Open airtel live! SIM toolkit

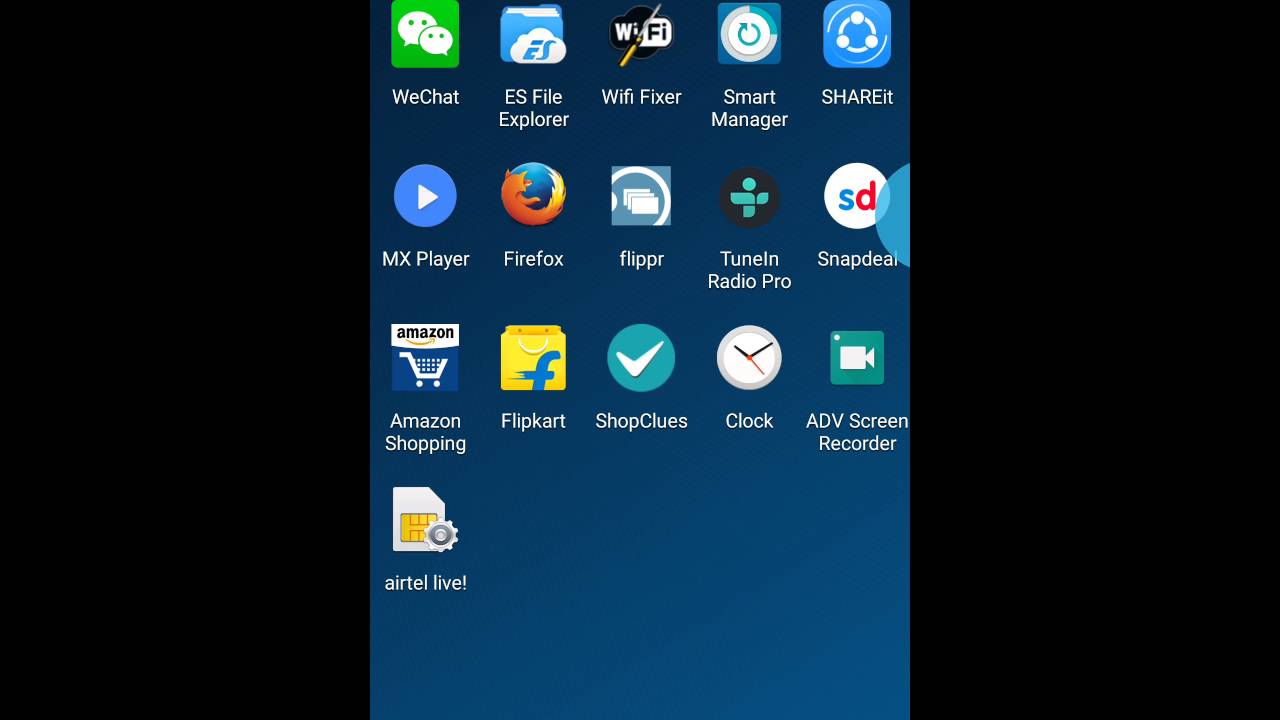point(425,520)
